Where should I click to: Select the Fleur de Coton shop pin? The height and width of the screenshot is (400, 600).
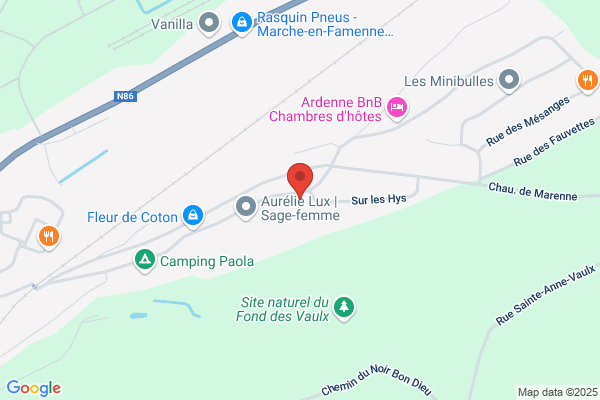coord(193,216)
